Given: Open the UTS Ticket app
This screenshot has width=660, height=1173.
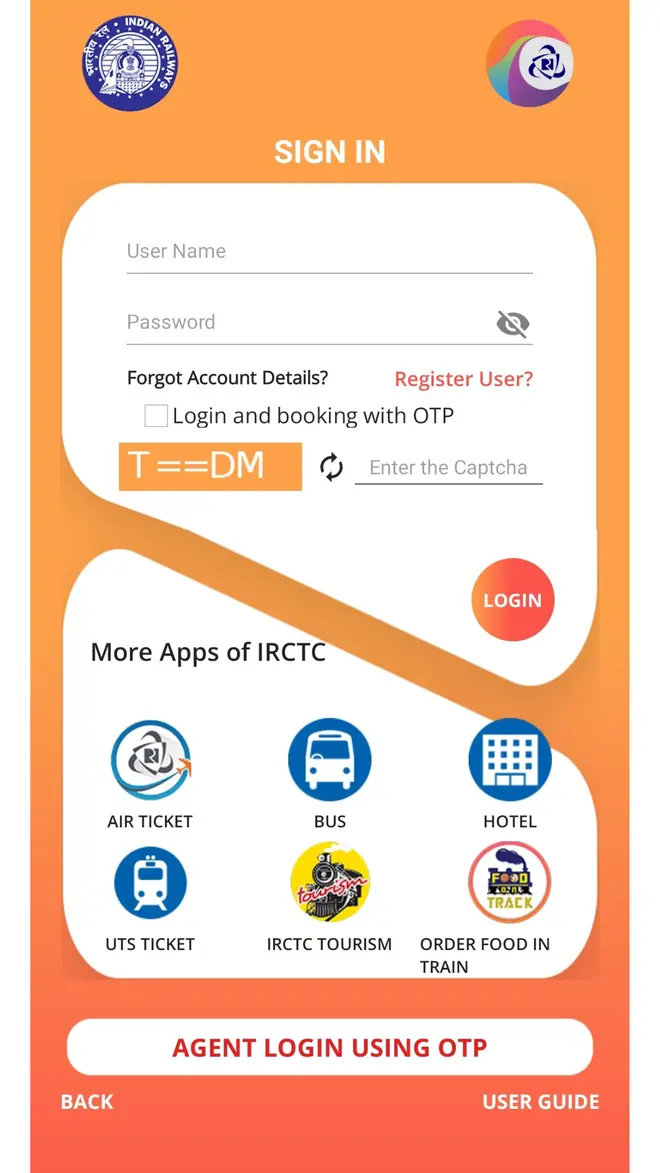Looking at the screenshot, I should pyautogui.click(x=150, y=884).
